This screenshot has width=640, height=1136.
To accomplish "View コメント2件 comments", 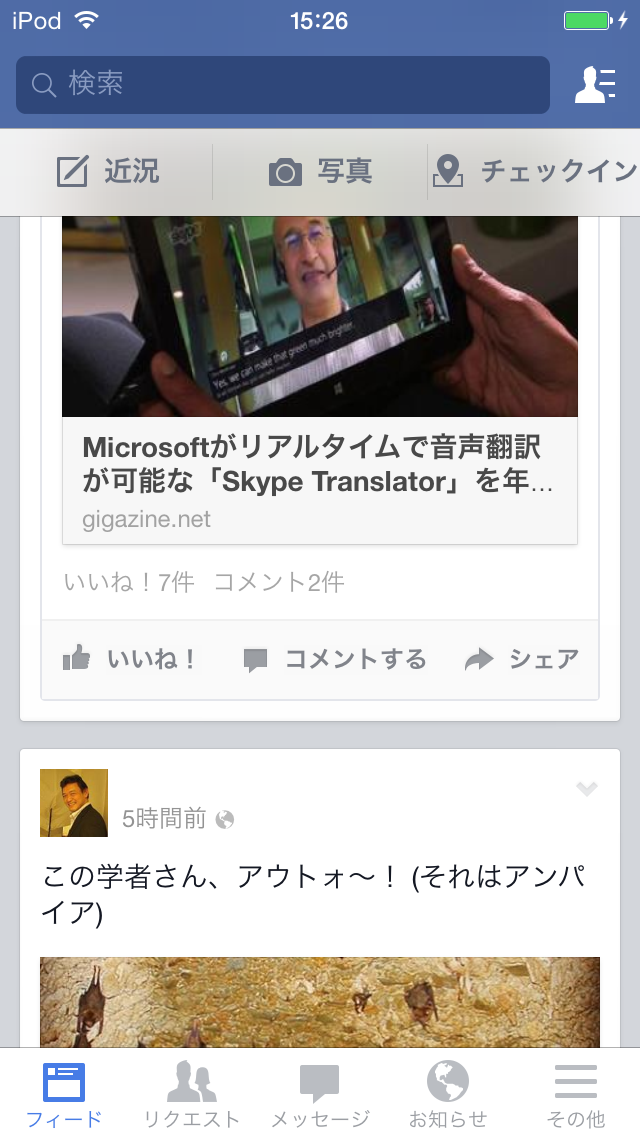I will (x=279, y=583).
